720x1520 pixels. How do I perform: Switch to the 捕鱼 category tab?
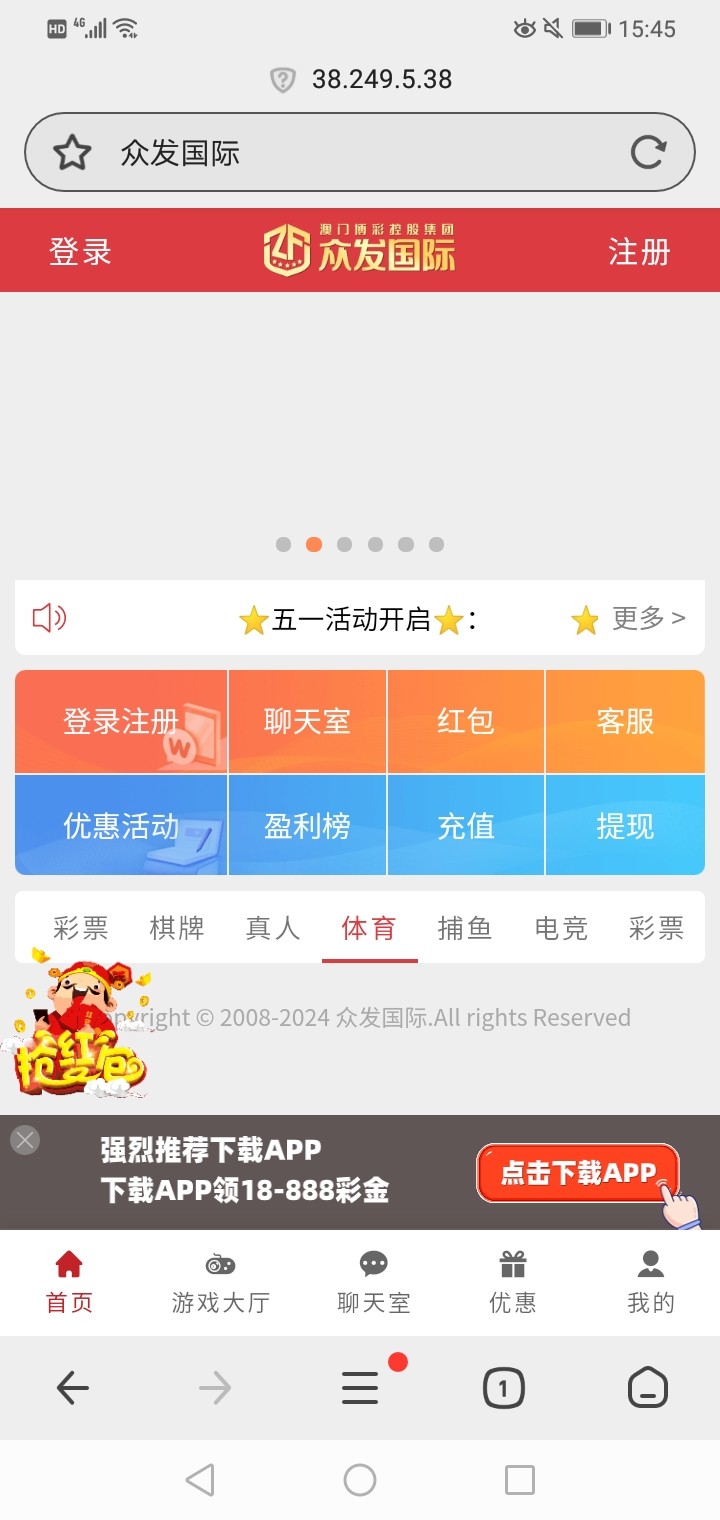click(x=465, y=928)
